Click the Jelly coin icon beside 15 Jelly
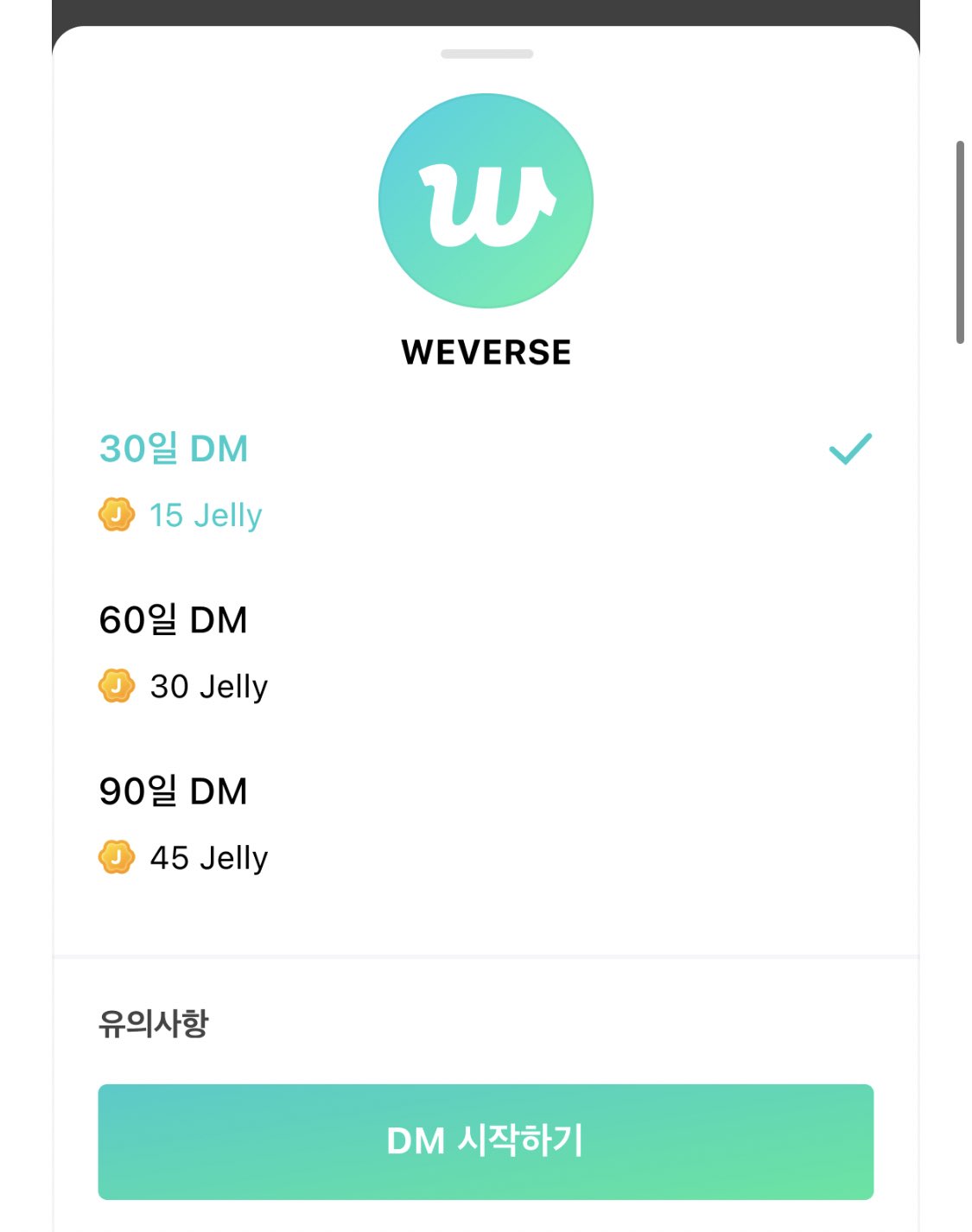 point(118,514)
